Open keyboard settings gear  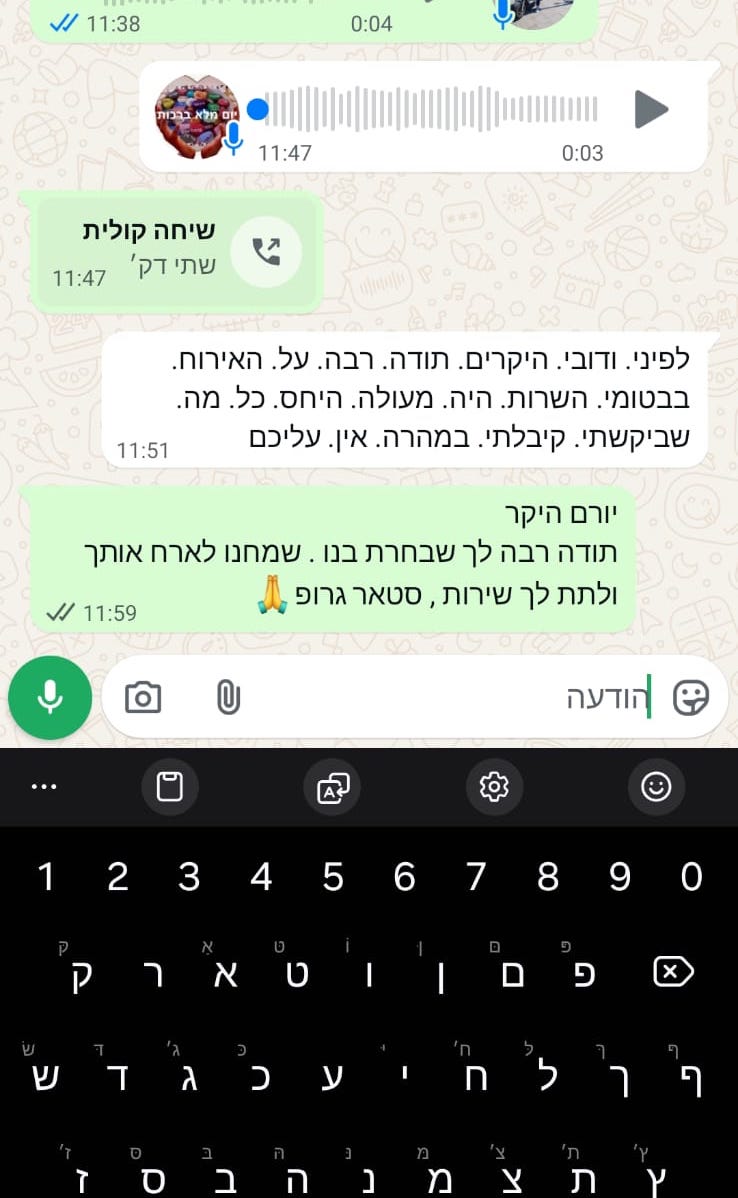click(x=494, y=788)
